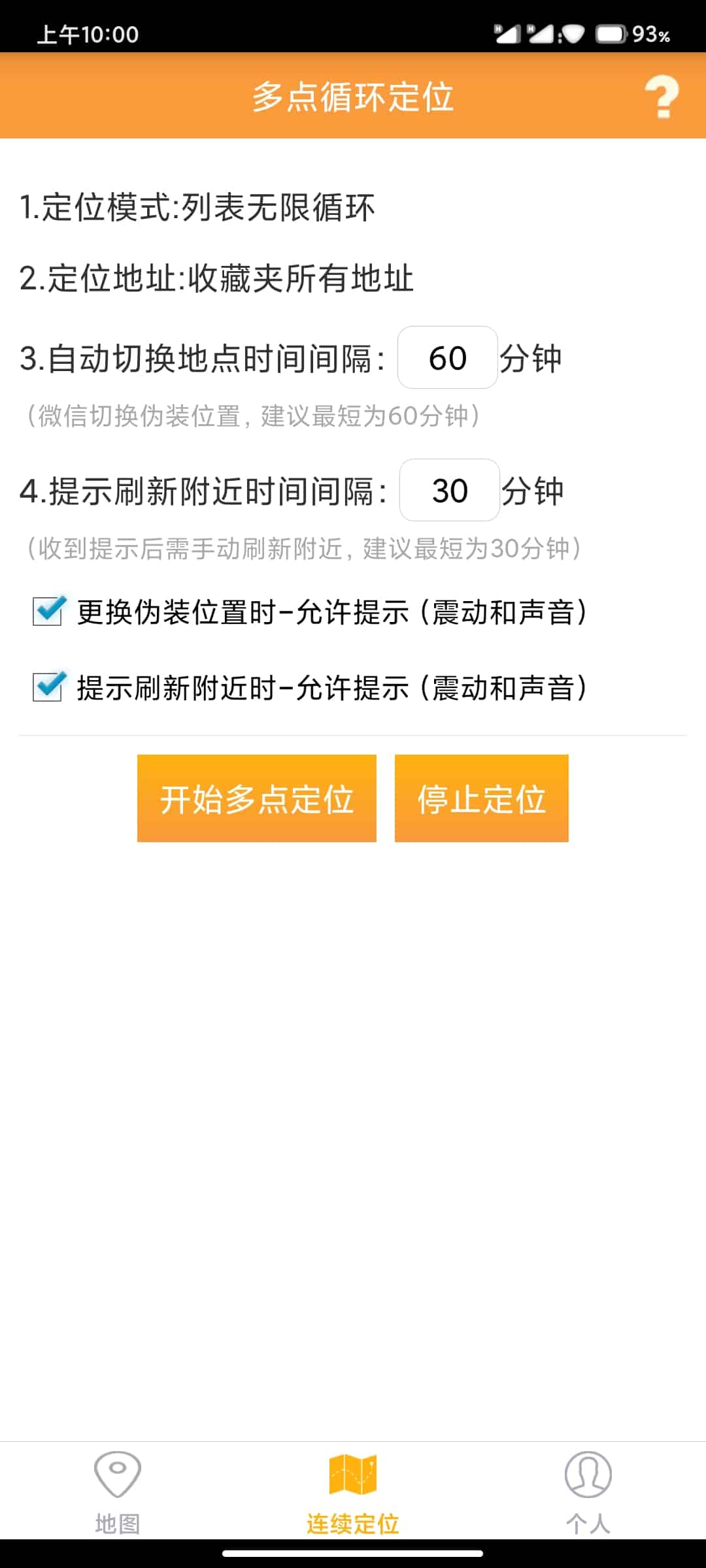Switch to the 地图 tab
Viewport: 706px width, 1568px height.
[118, 1492]
